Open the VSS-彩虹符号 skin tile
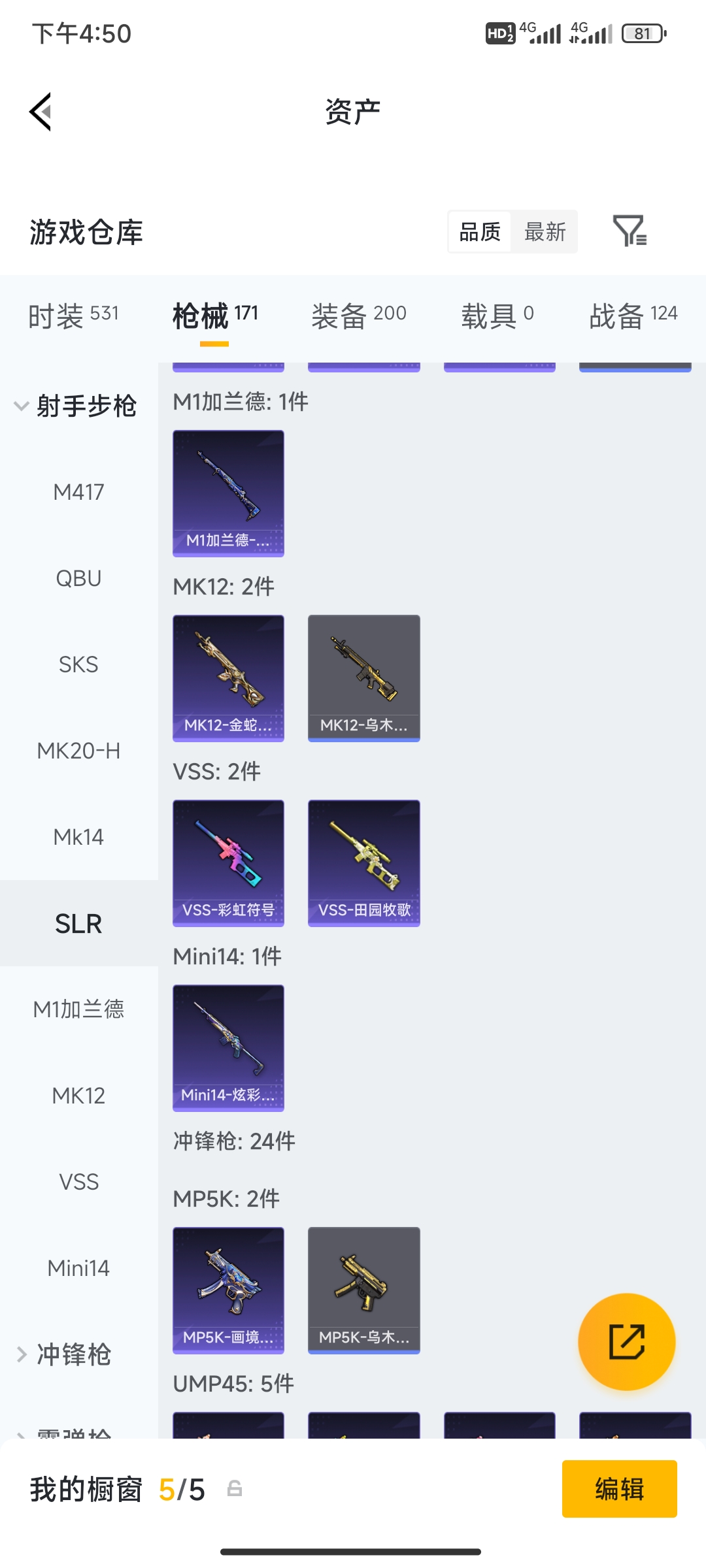The image size is (706, 1568). pyautogui.click(x=228, y=863)
